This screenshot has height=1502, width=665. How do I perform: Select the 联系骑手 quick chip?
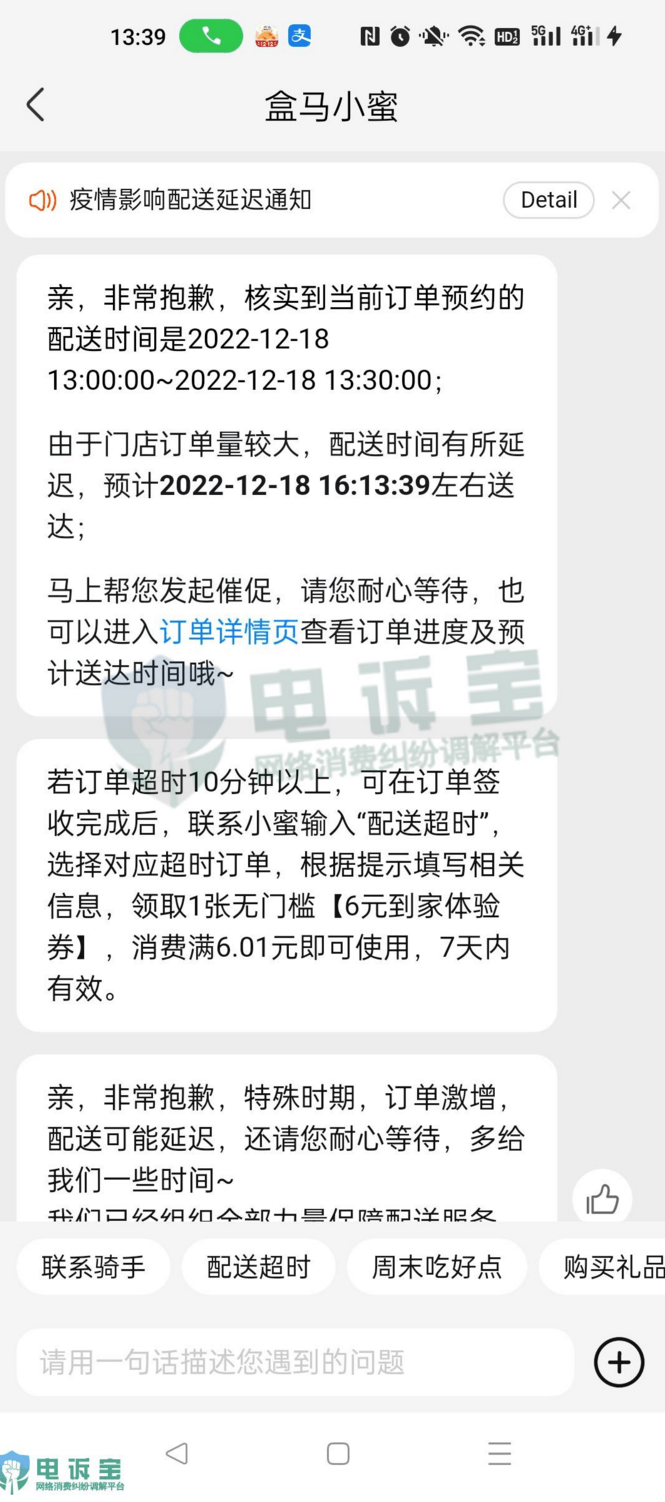93,1267
